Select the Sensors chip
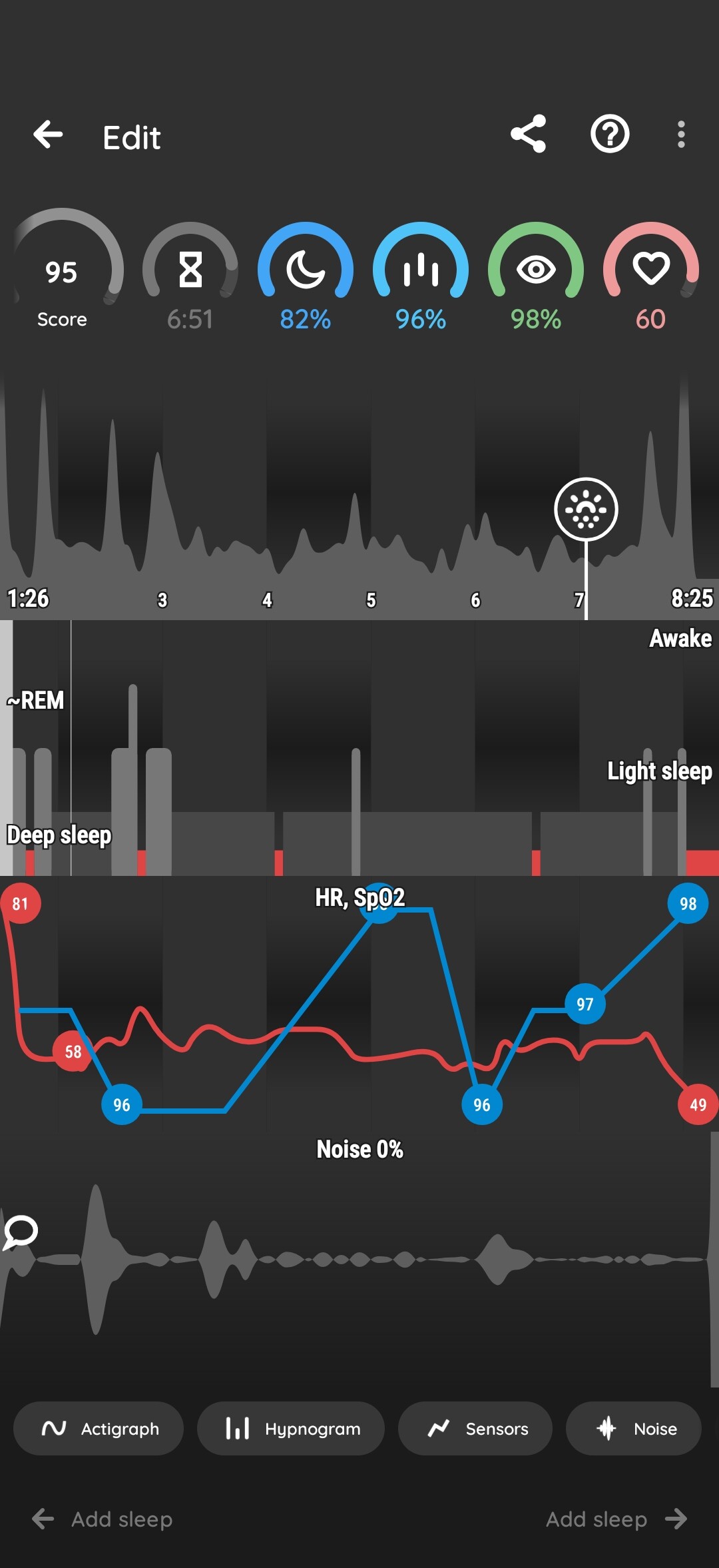The width and height of the screenshot is (719, 1568). pyautogui.click(x=475, y=1428)
